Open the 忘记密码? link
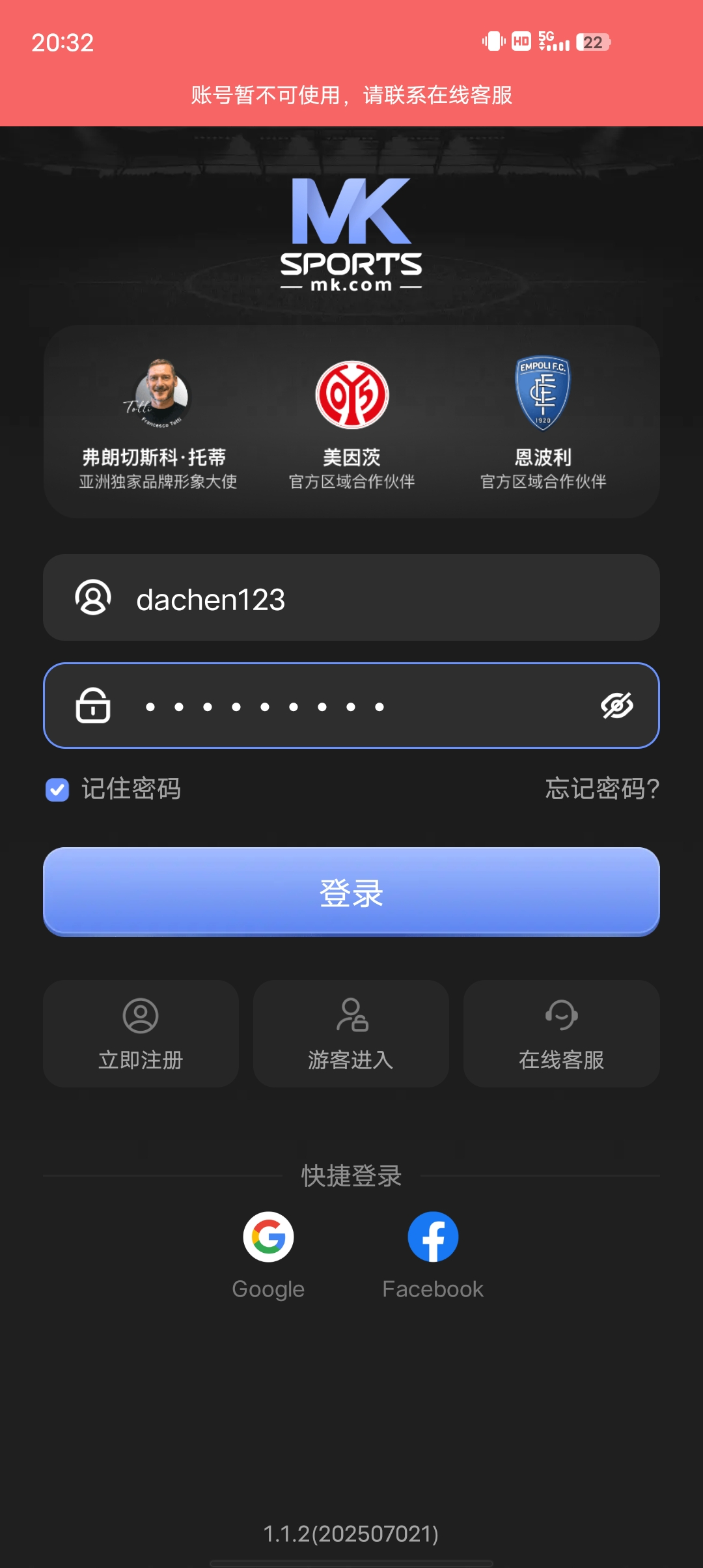This screenshot has height=1568, width=703. tap(602, 789)
